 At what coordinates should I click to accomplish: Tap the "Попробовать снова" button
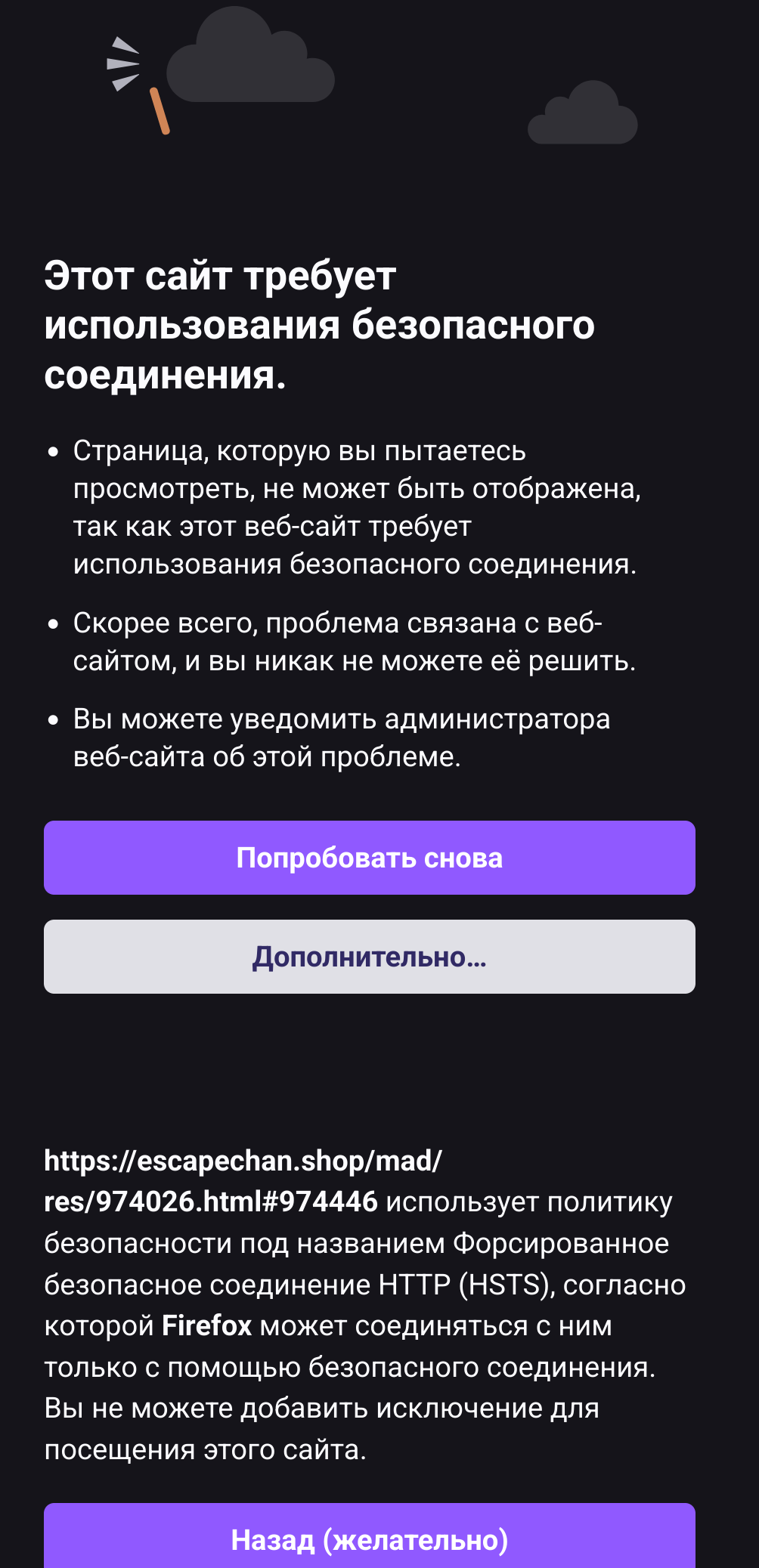pyautogui.click(x=369, y=858)
